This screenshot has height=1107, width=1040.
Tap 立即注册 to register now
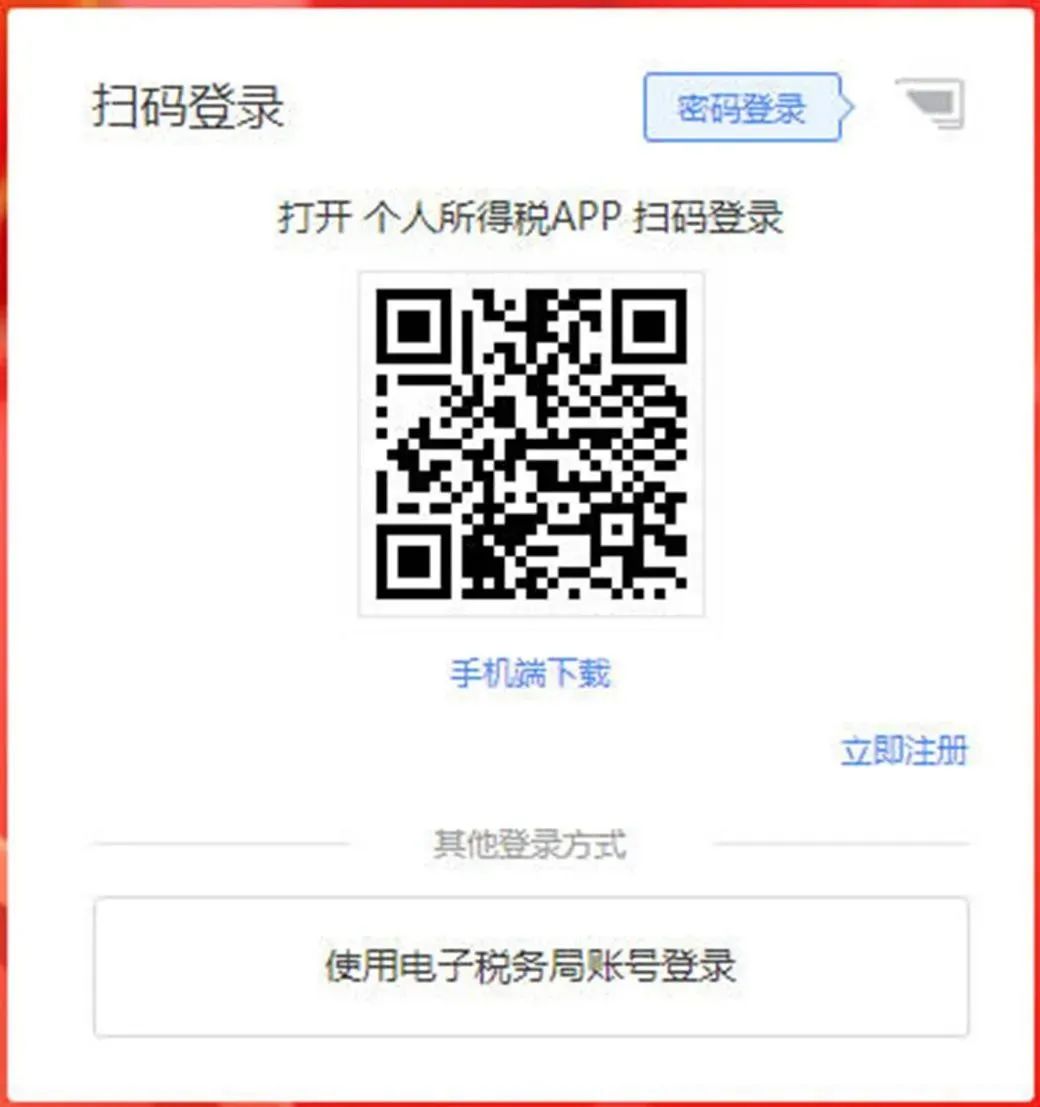click(x=904, y=751)
